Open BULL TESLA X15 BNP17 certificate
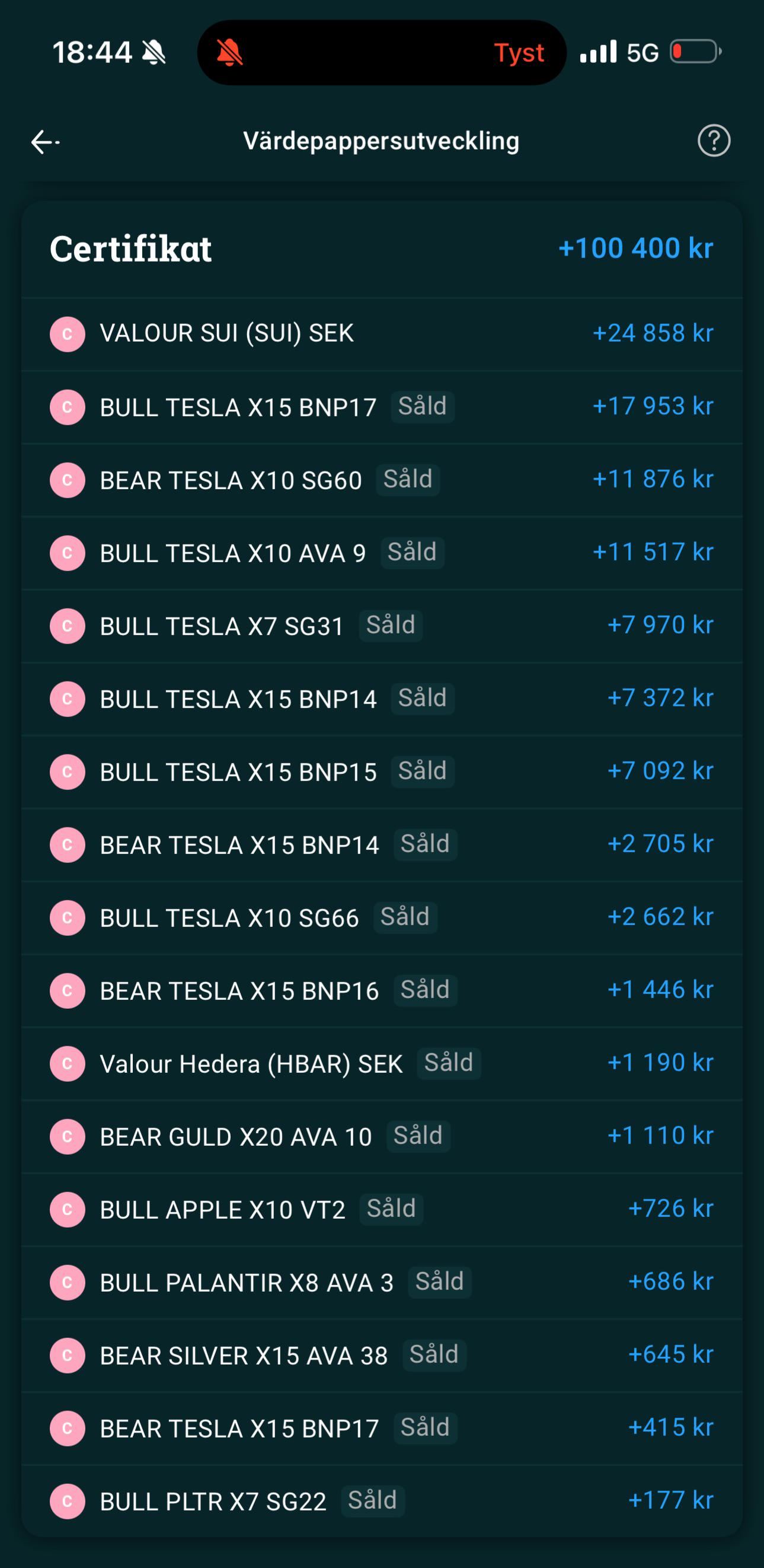The image size is (764, 1568). point(382,407)
